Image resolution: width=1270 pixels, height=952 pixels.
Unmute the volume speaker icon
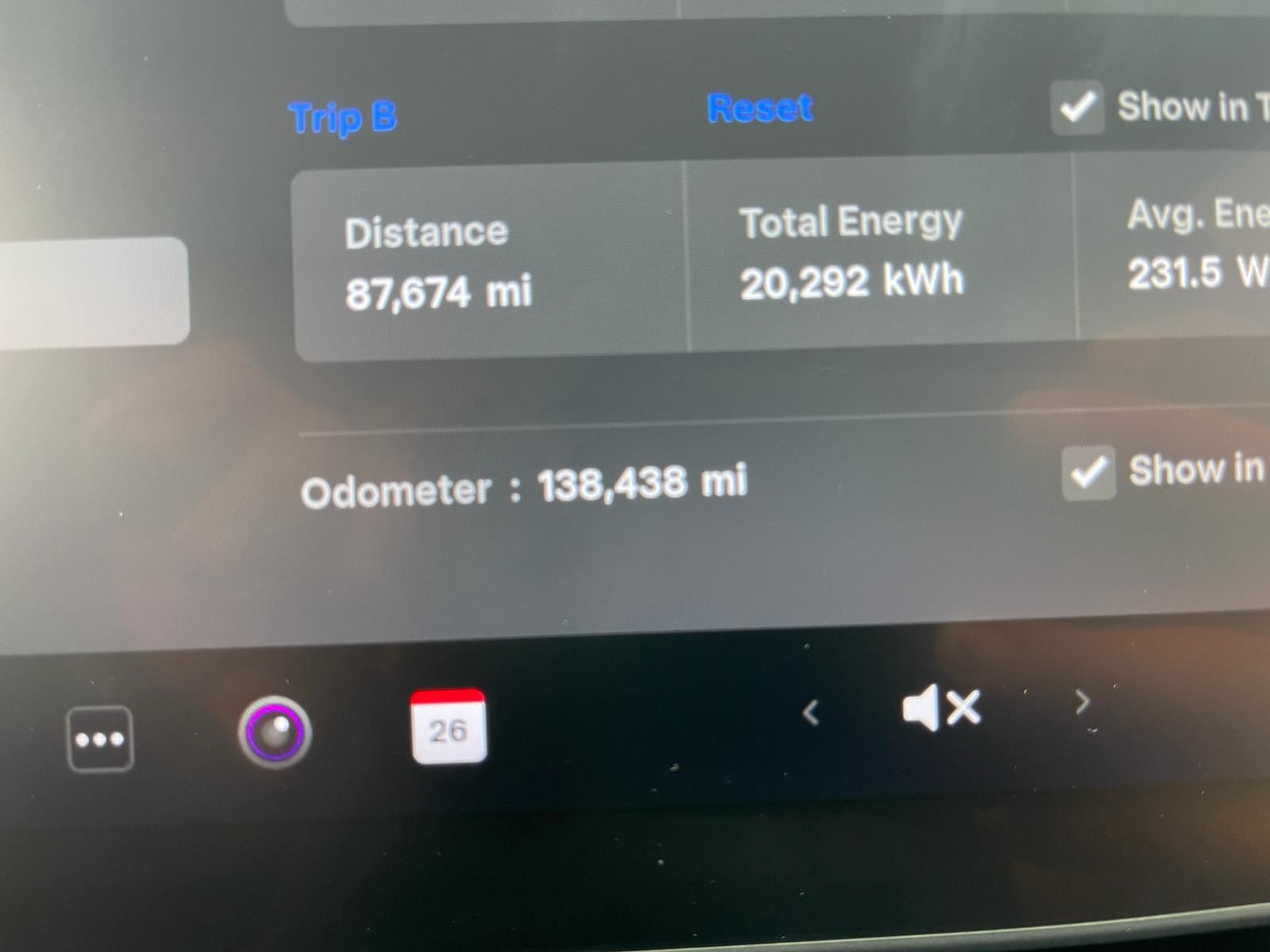(x=941, y=707)
